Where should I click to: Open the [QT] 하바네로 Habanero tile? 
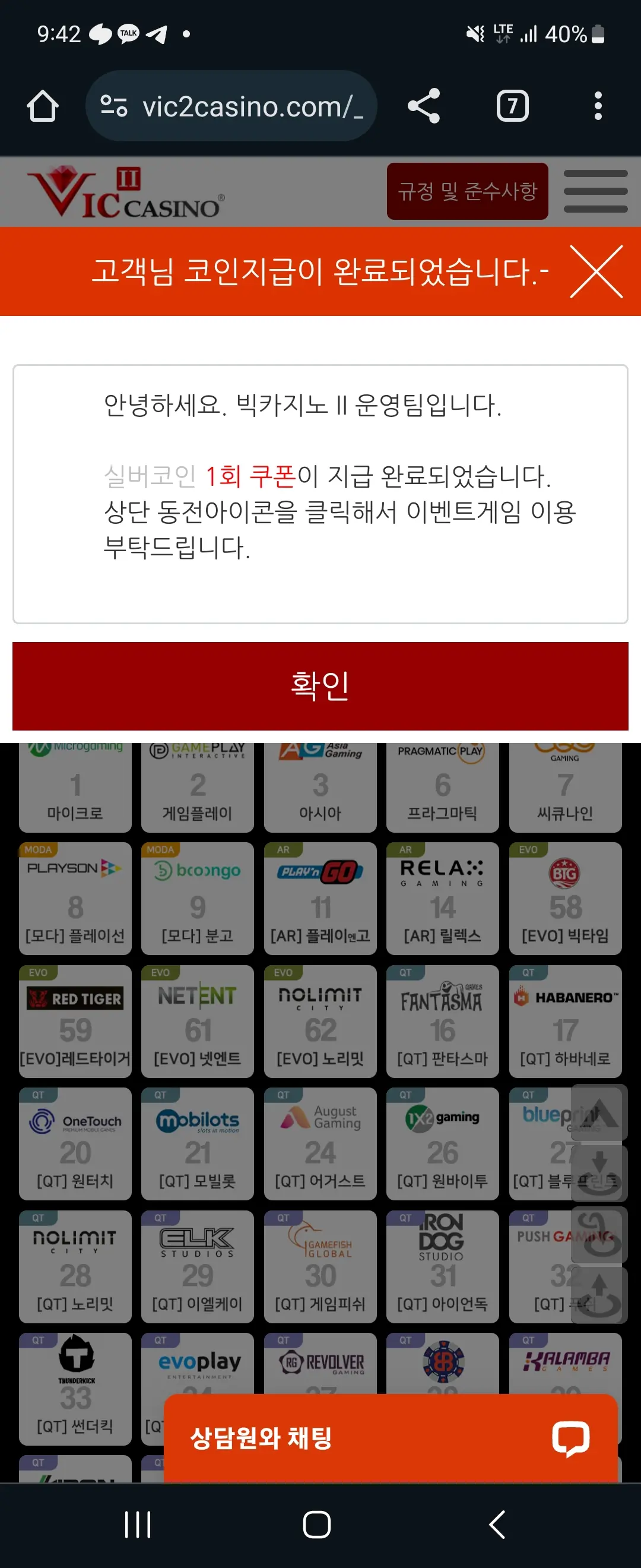click(565, 1022)
